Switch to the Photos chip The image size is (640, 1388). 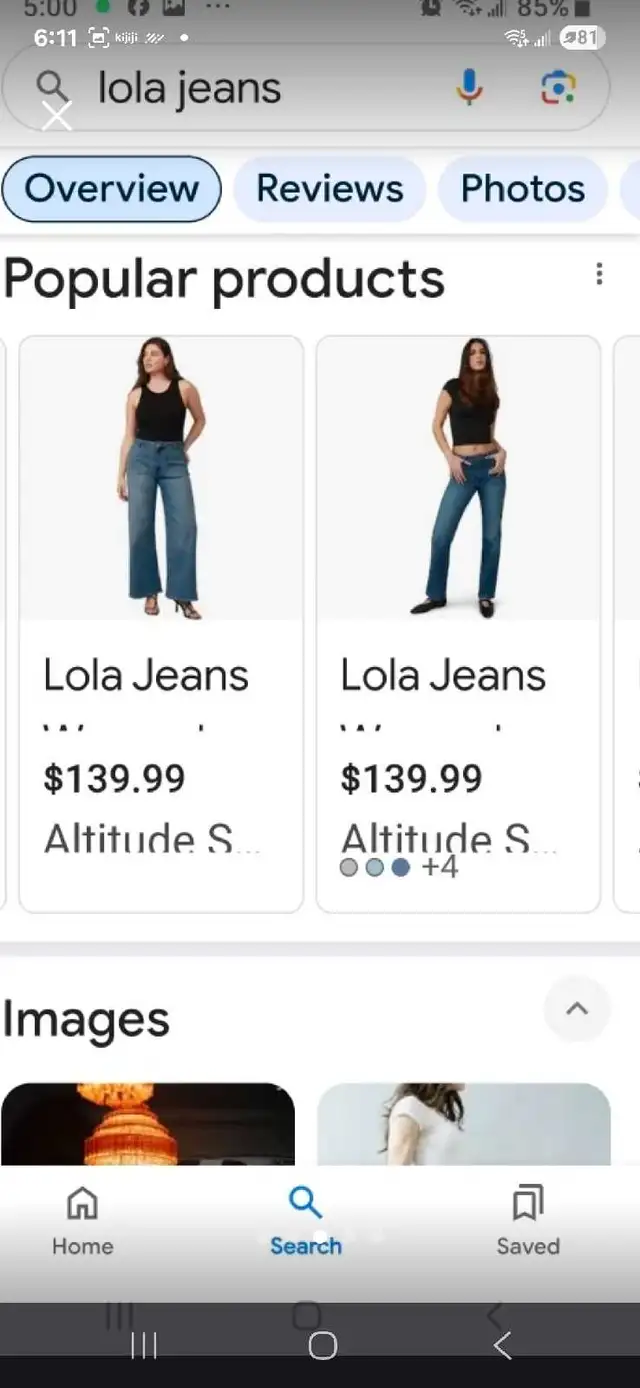coord(523,189)
